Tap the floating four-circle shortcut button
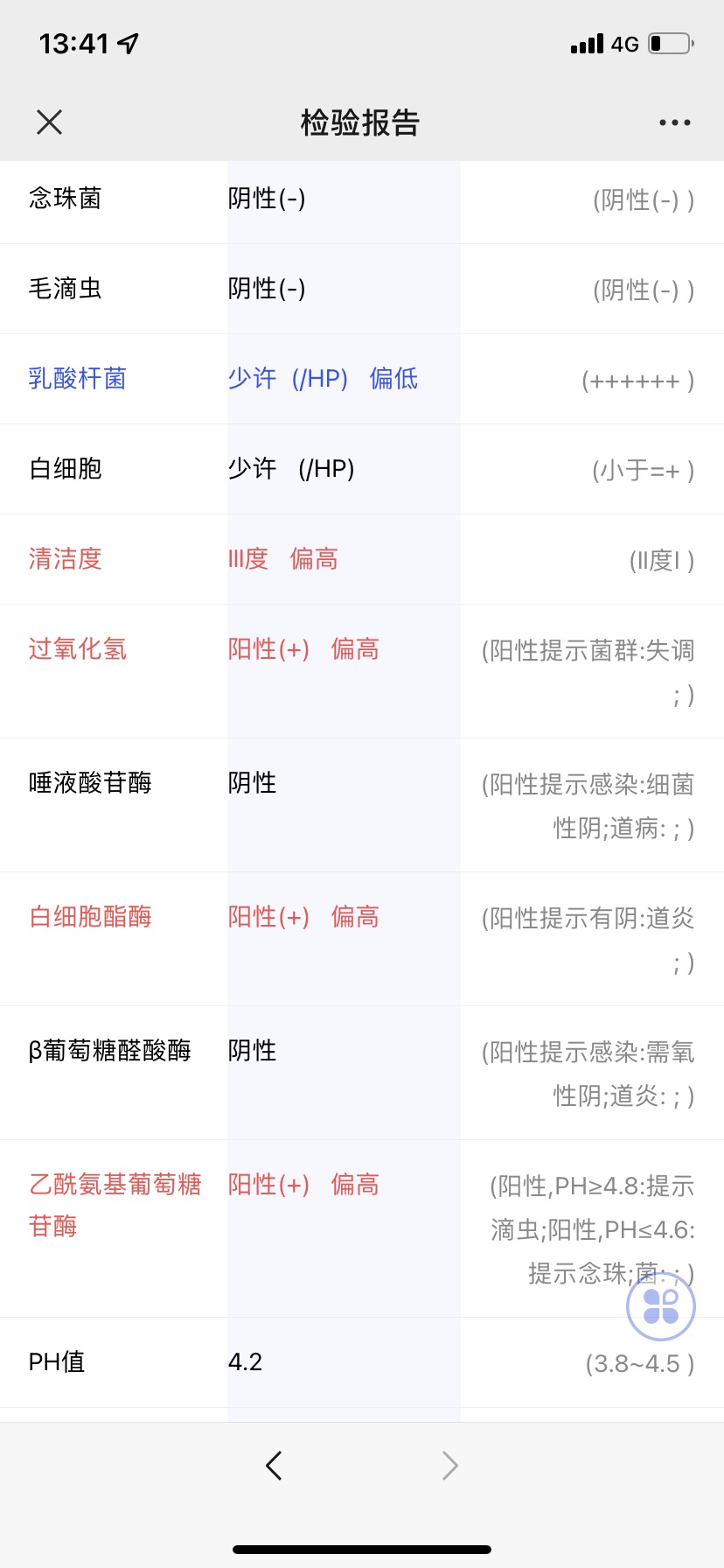 click(x=660, y=1307)
